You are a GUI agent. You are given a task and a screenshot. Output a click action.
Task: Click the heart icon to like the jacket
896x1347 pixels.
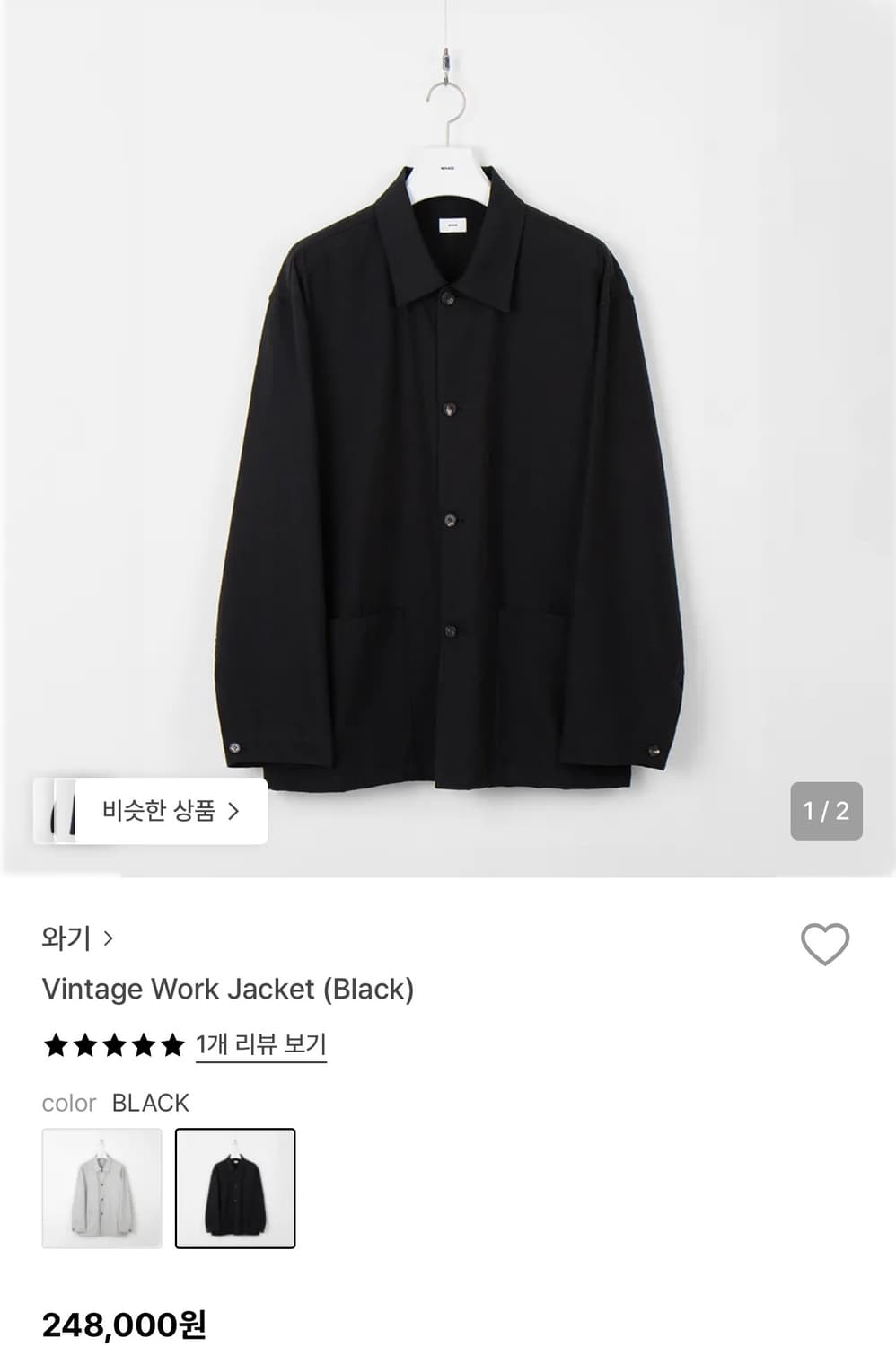tap(827, 944)
